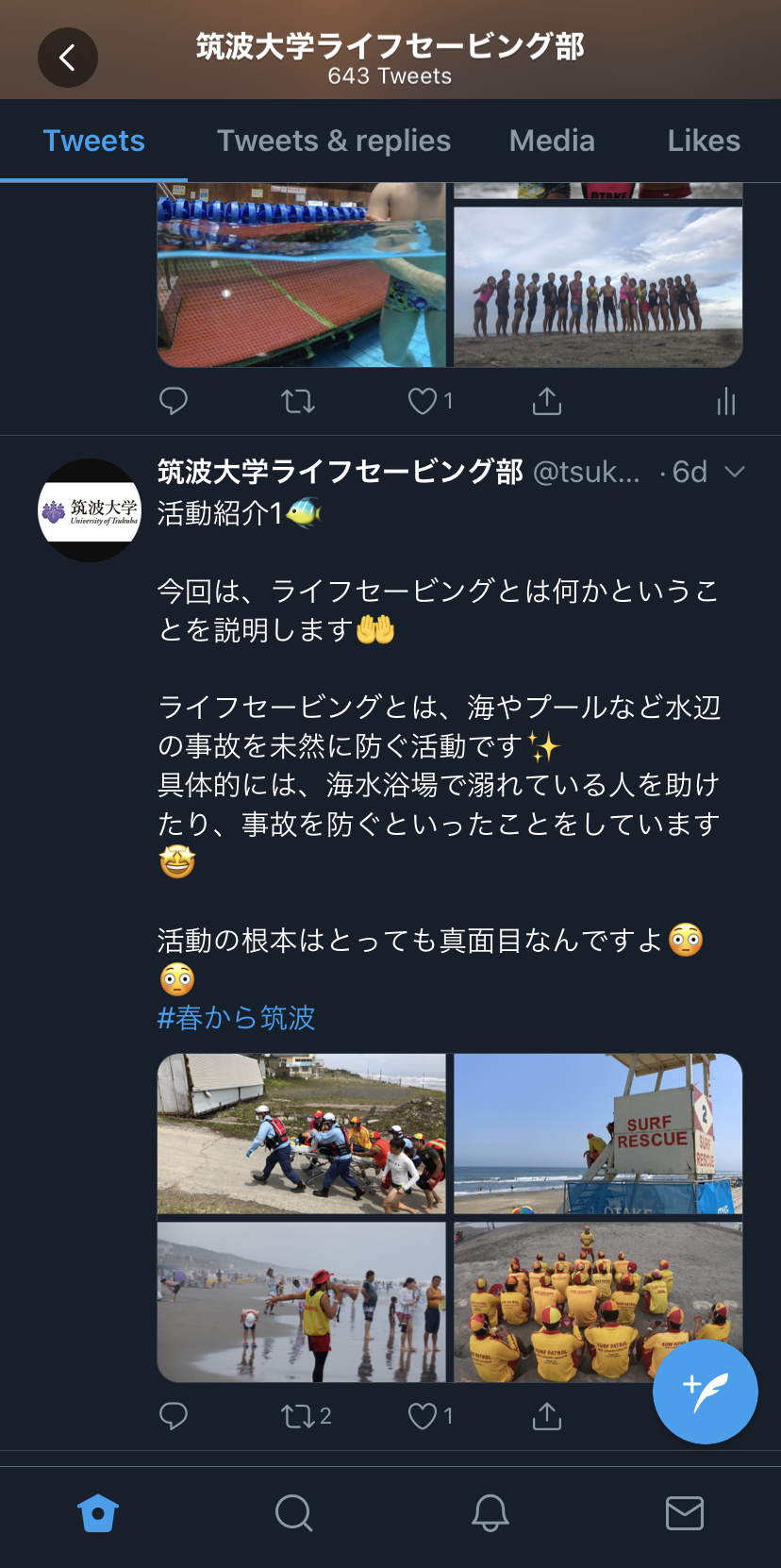Open the Notifications bell tab
781x1568 pixels.
490,1513
